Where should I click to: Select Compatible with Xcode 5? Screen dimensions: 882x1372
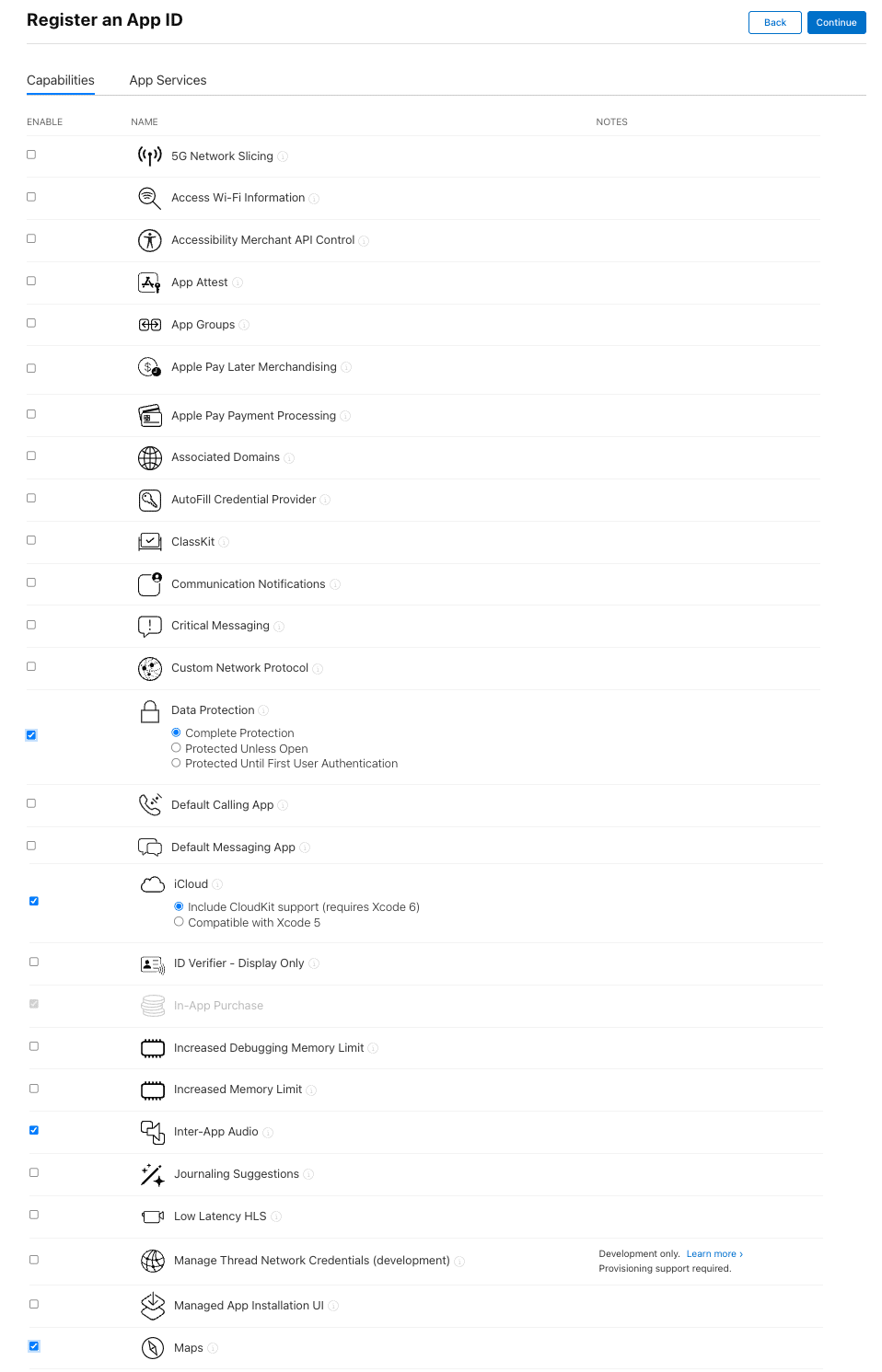point(179,921)
